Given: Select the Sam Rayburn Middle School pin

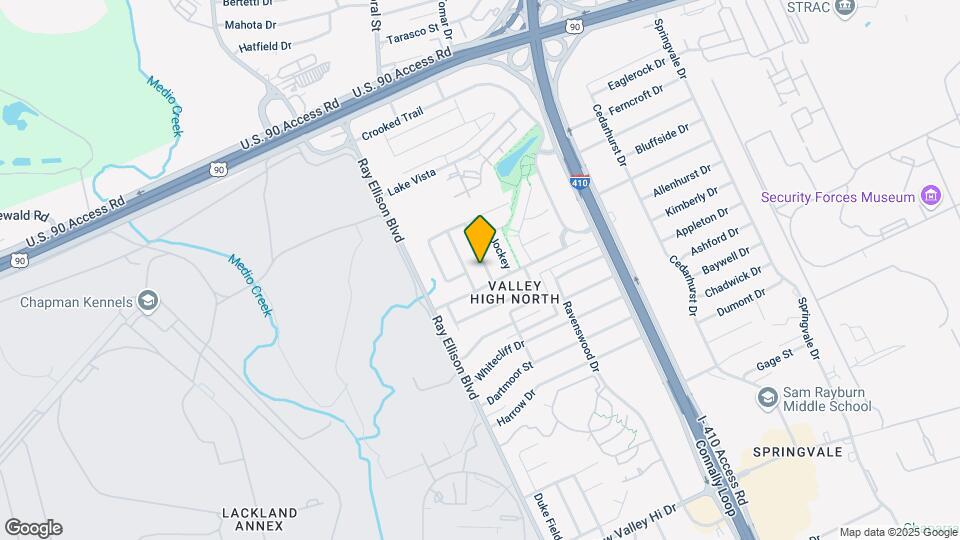Looking at the screenshot, I should tap(768, 397).
